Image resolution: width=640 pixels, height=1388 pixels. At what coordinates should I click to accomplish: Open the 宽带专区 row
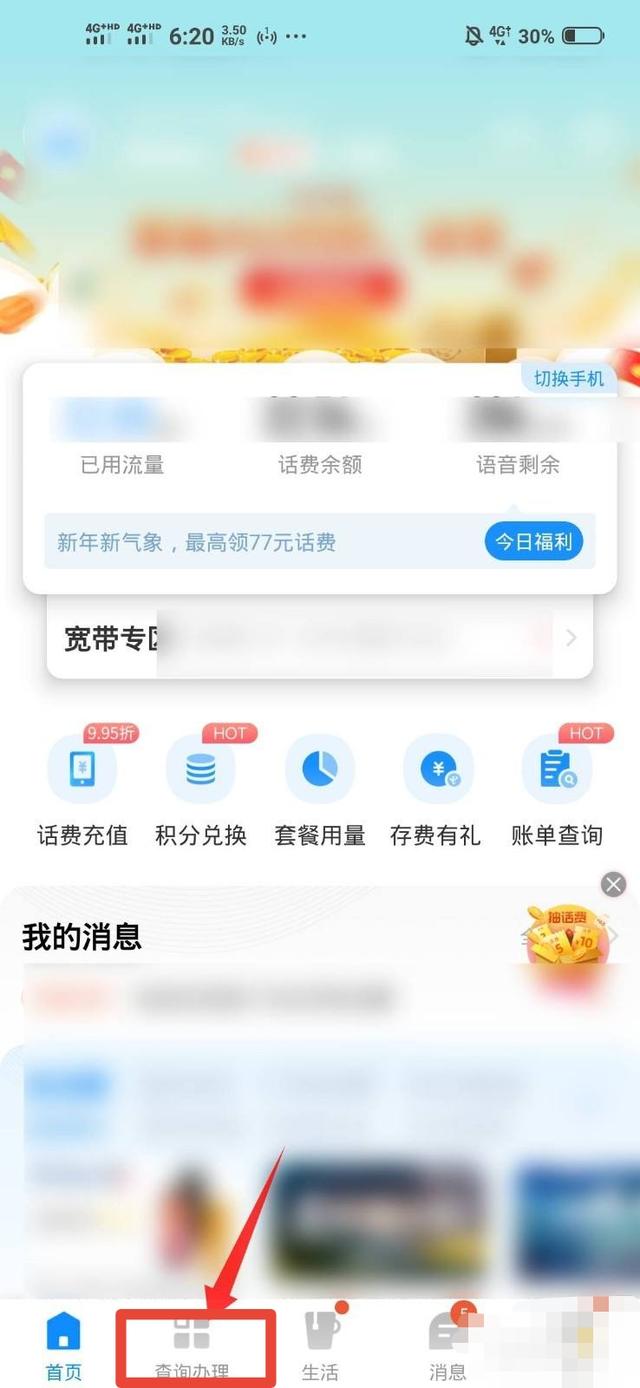pos(320,638)
